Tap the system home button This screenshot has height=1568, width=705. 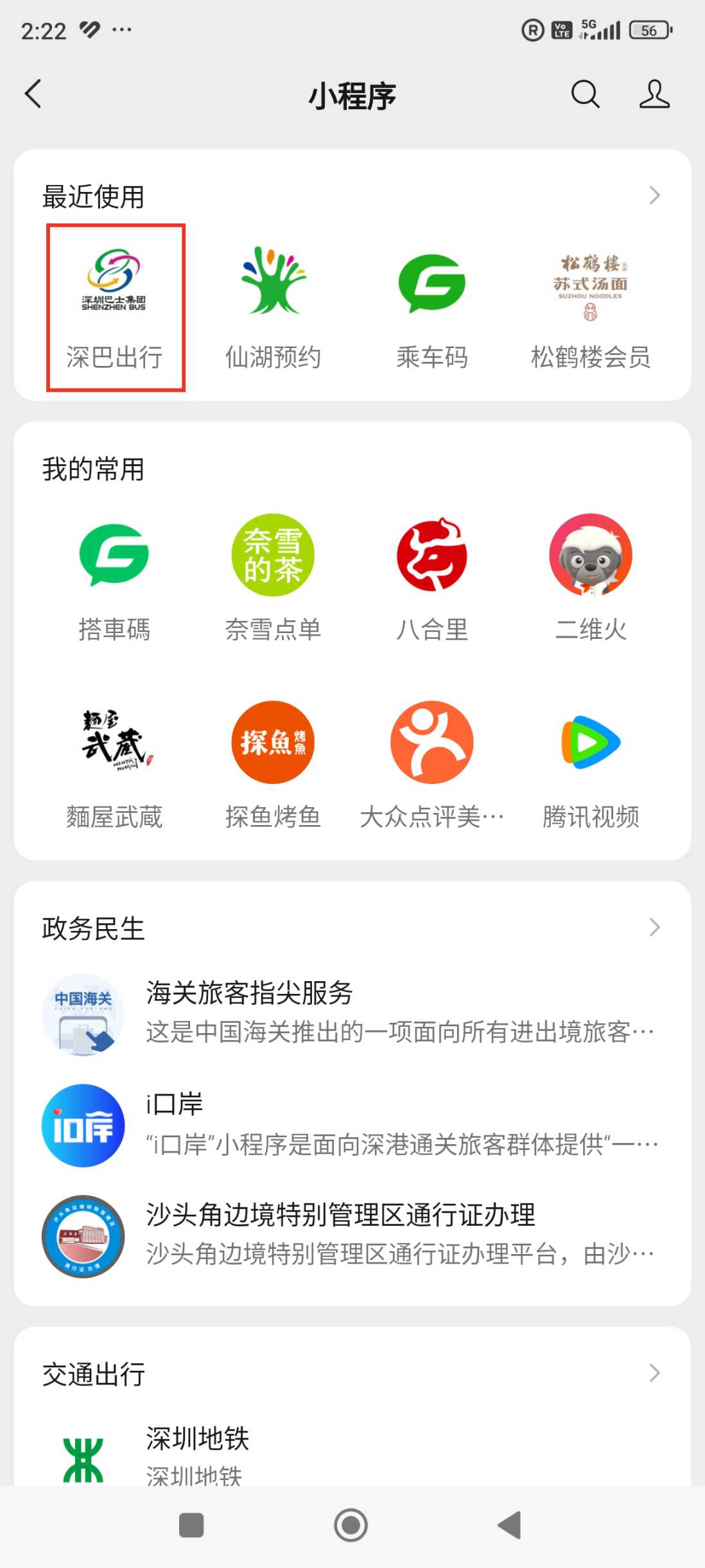351,1525
